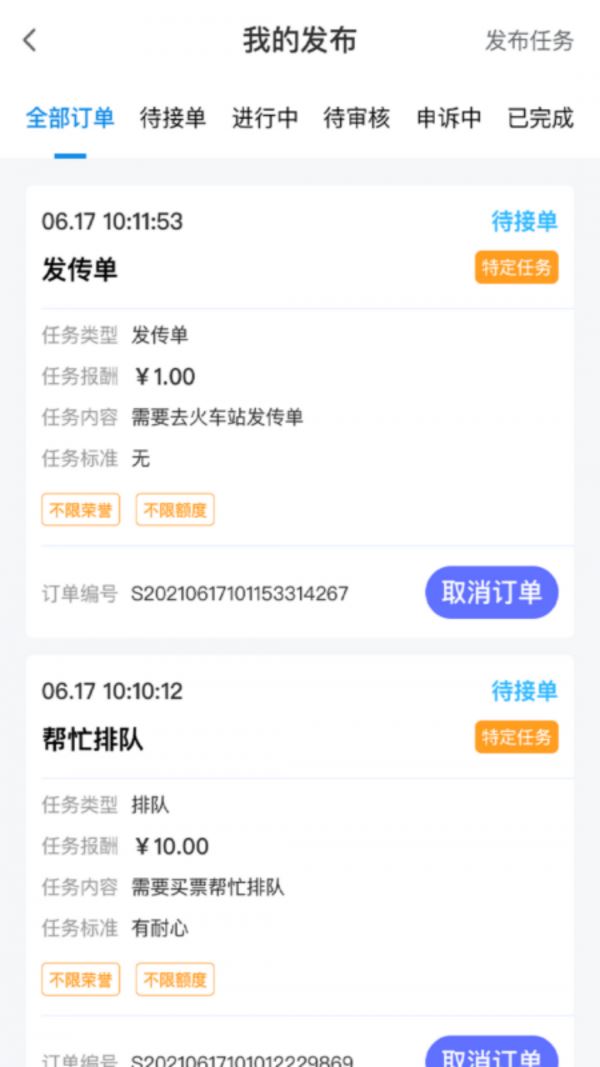View the 已完成 tab
This screenshot has height=1067, width=600.
pos(540,118)
